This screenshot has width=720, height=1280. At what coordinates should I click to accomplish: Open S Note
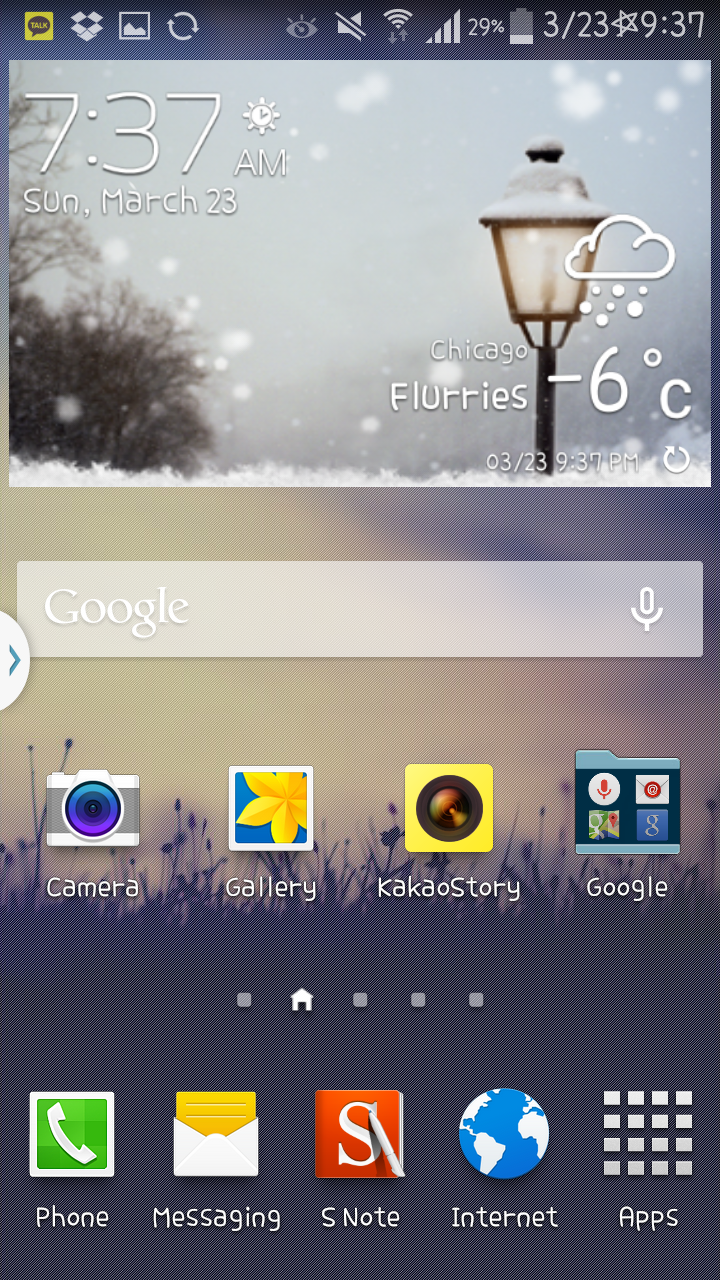tap(360, 1134)
